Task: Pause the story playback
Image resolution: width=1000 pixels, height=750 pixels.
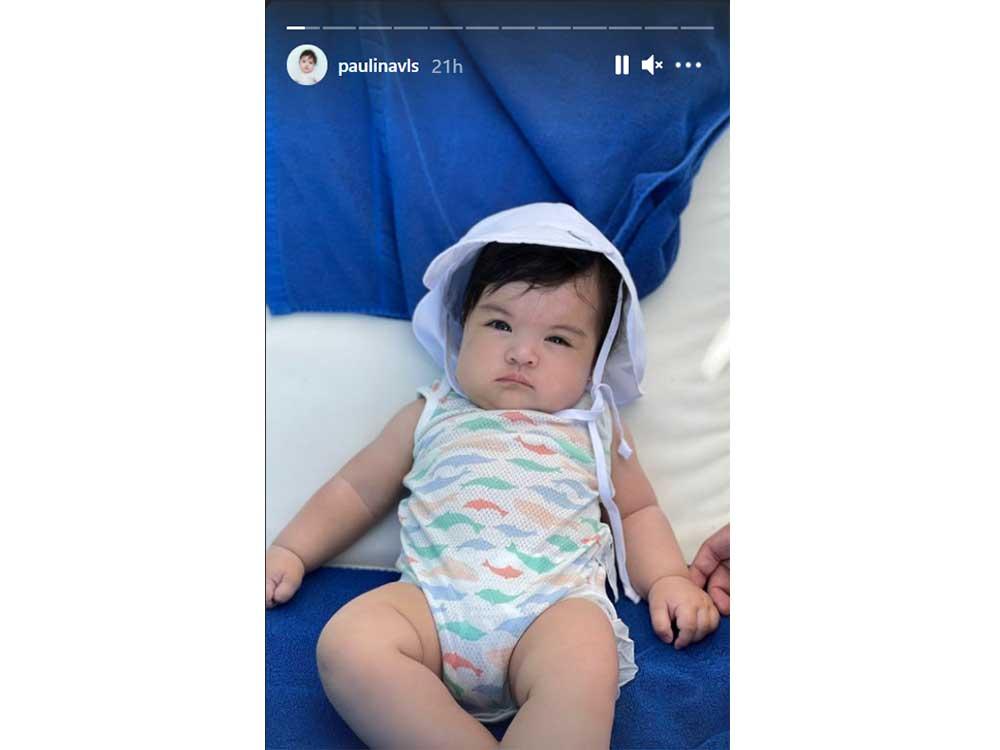Action: tap(621, 65)
